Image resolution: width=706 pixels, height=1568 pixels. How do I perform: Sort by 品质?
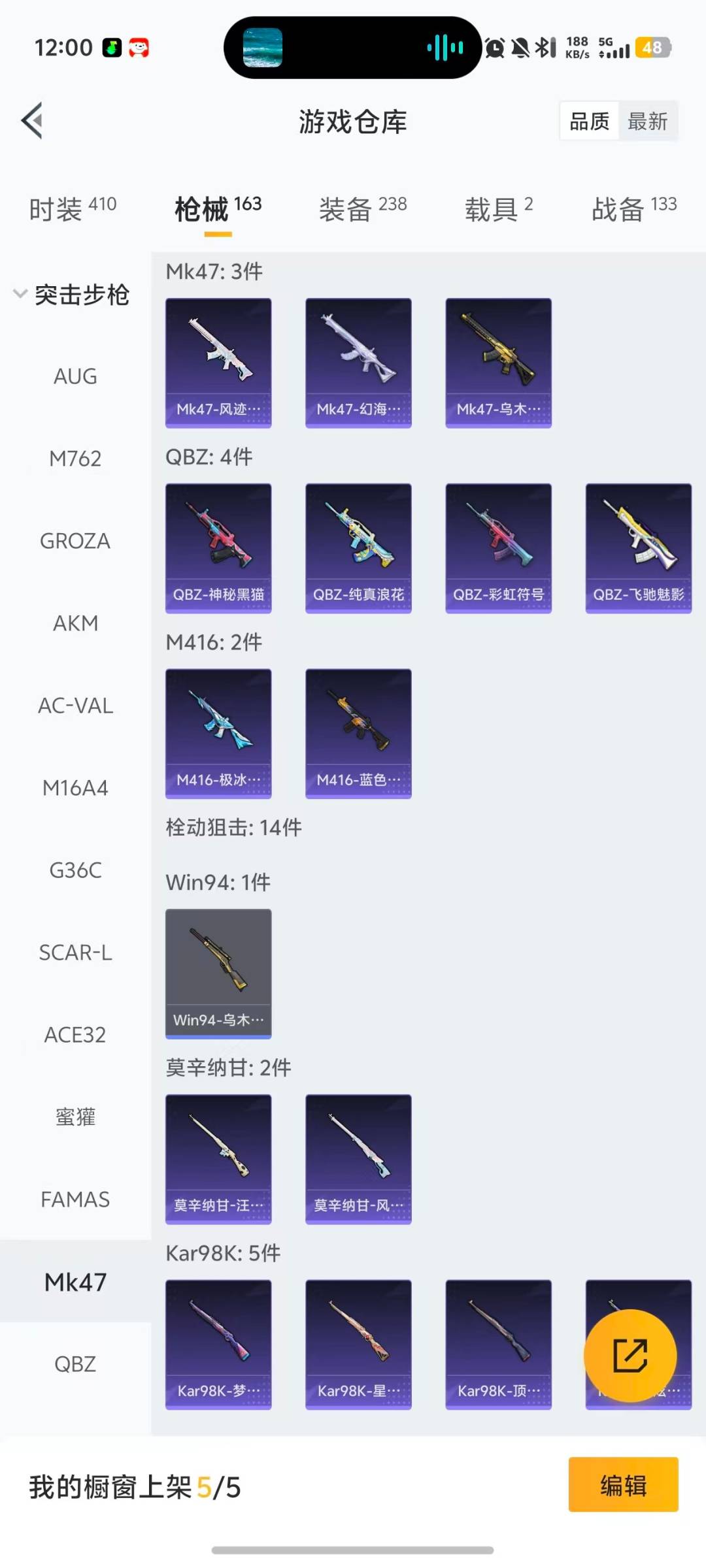[589, 122]
